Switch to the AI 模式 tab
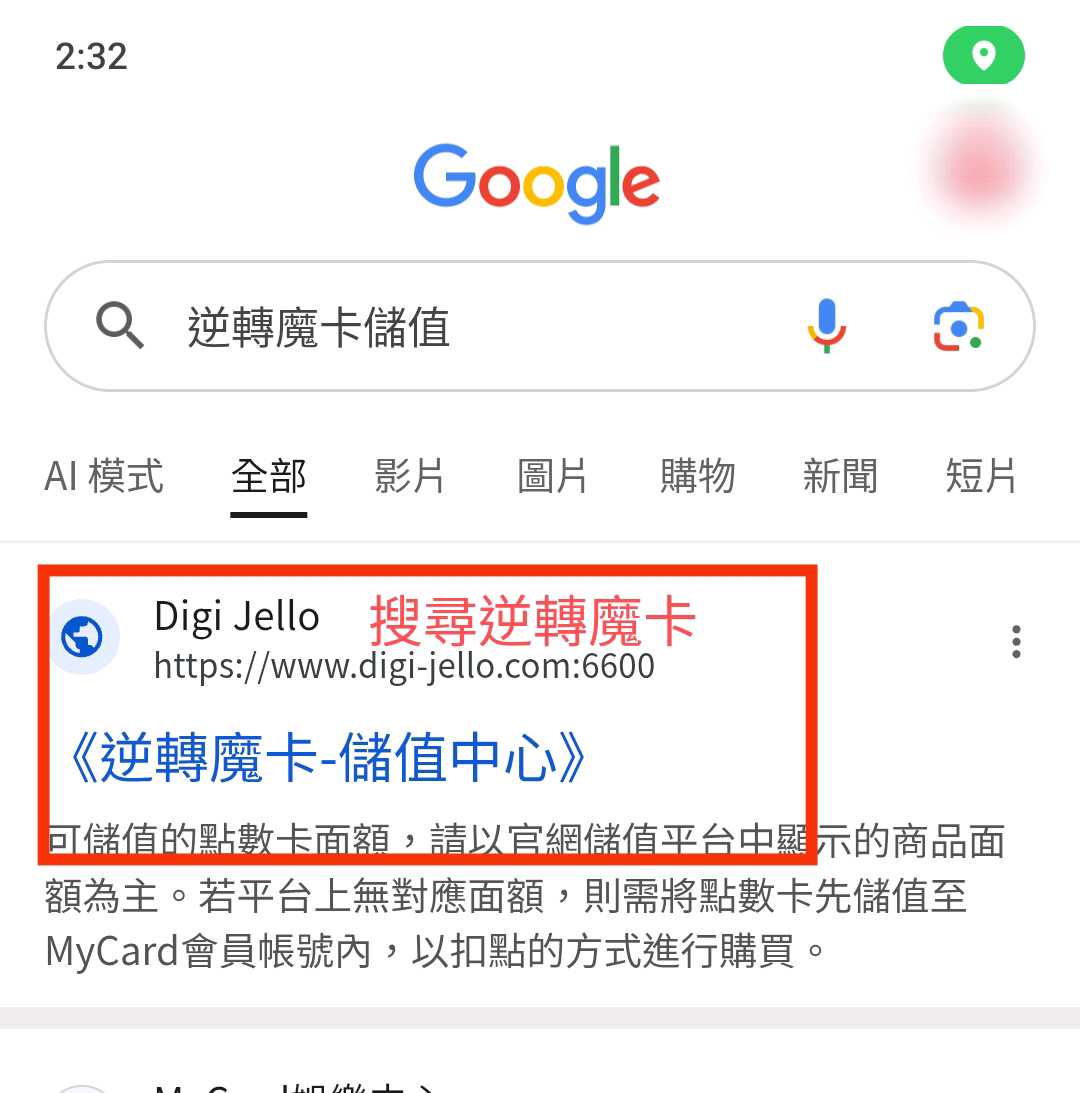Image resolution: width=1080 pixels, height=1093 pixels. pyautogui.click(x=104, y=476)
